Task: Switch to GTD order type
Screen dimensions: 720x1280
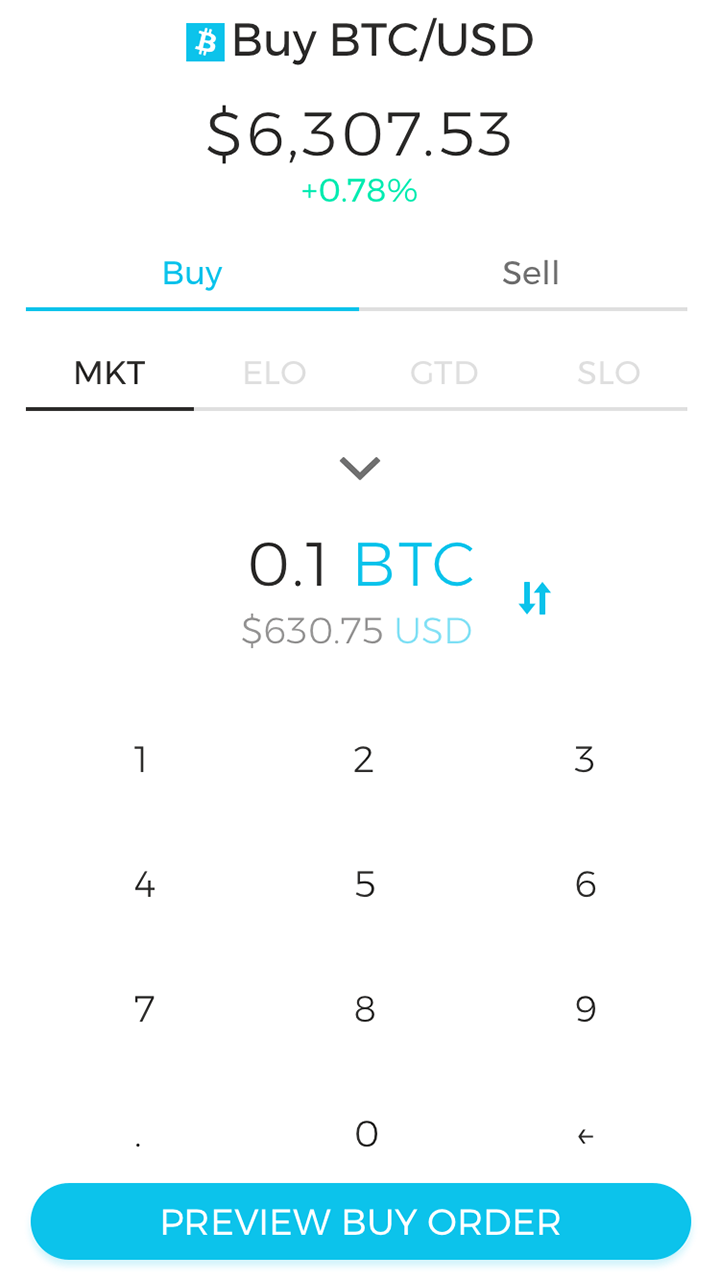Action: pyautogui.click(x=444, y=373)
